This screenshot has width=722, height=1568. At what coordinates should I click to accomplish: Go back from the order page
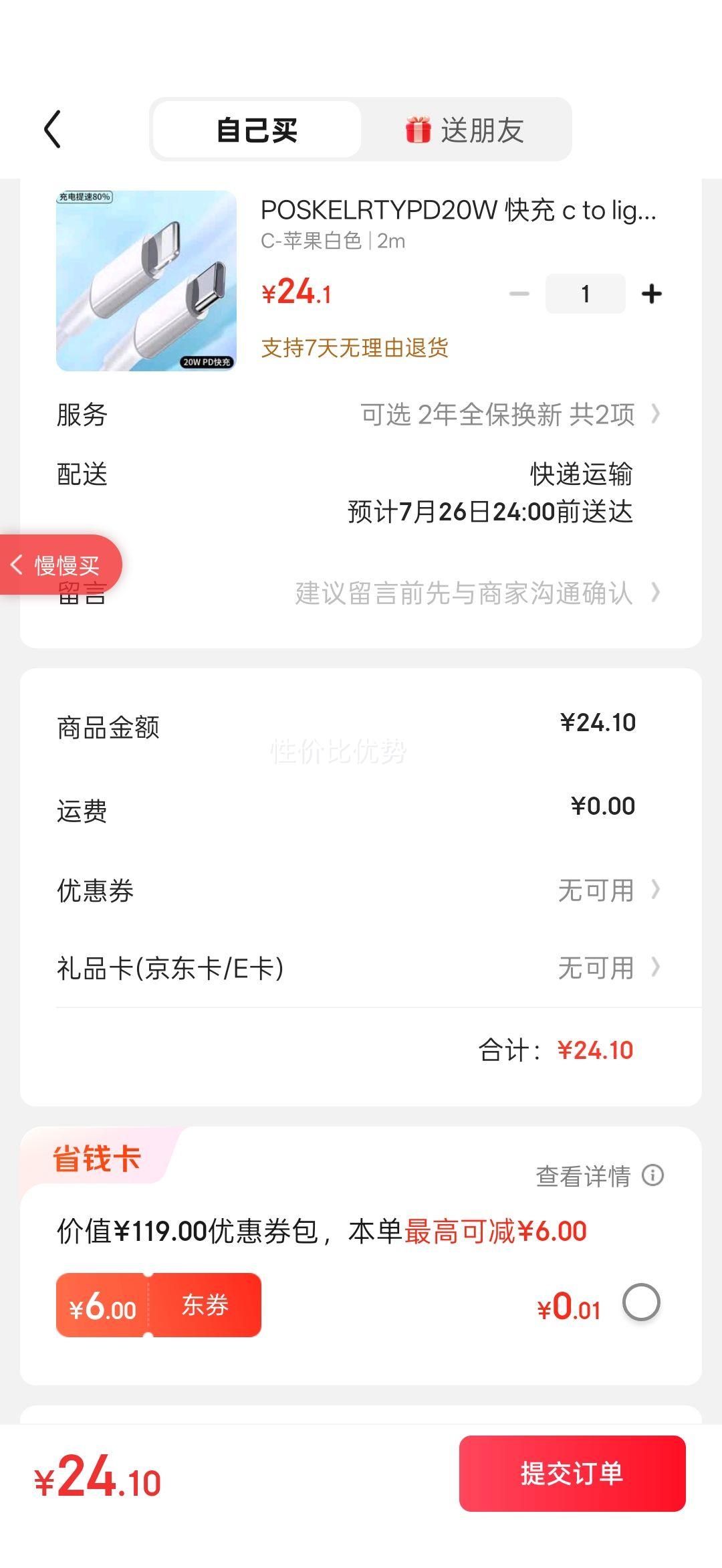[x=53, y=129]
